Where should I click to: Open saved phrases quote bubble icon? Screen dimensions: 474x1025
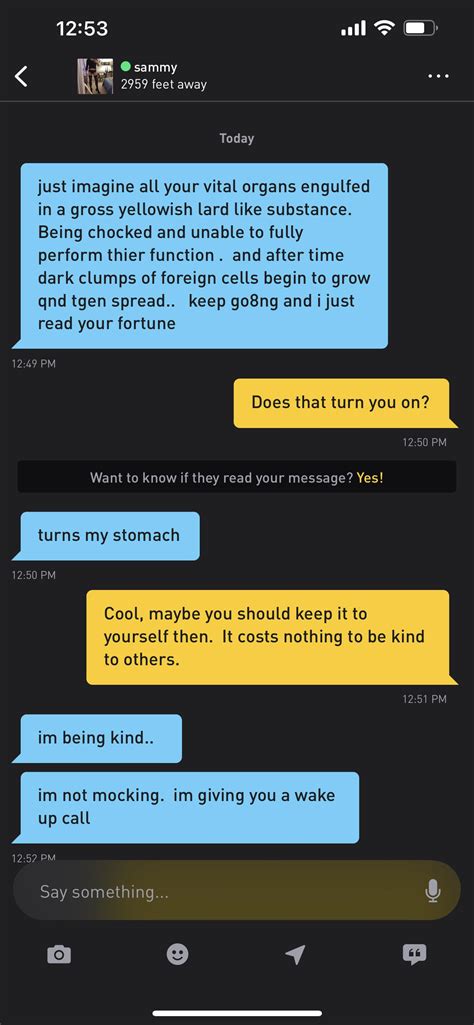[414, 954]
